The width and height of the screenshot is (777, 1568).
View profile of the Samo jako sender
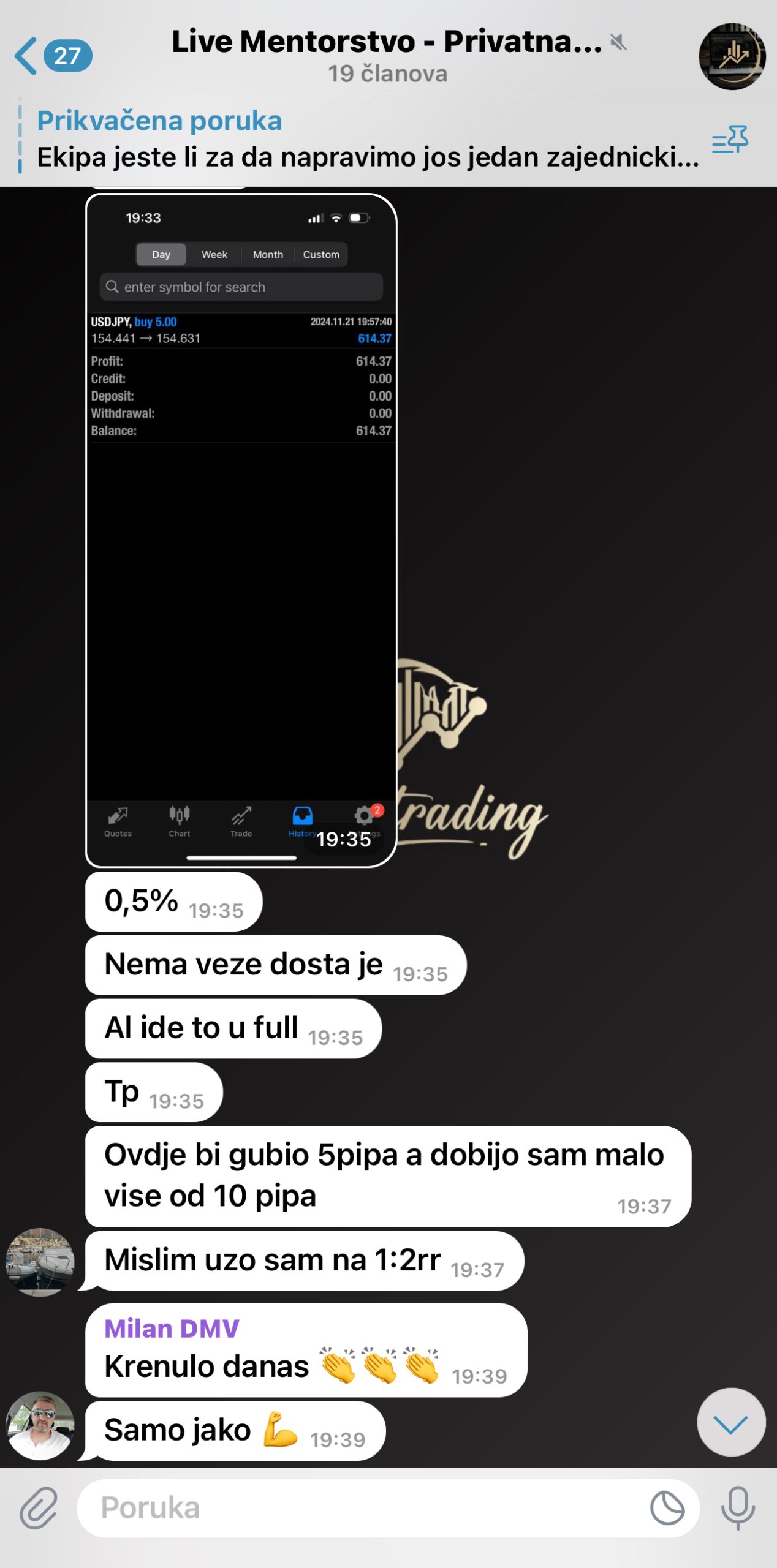pos(40,1425)
